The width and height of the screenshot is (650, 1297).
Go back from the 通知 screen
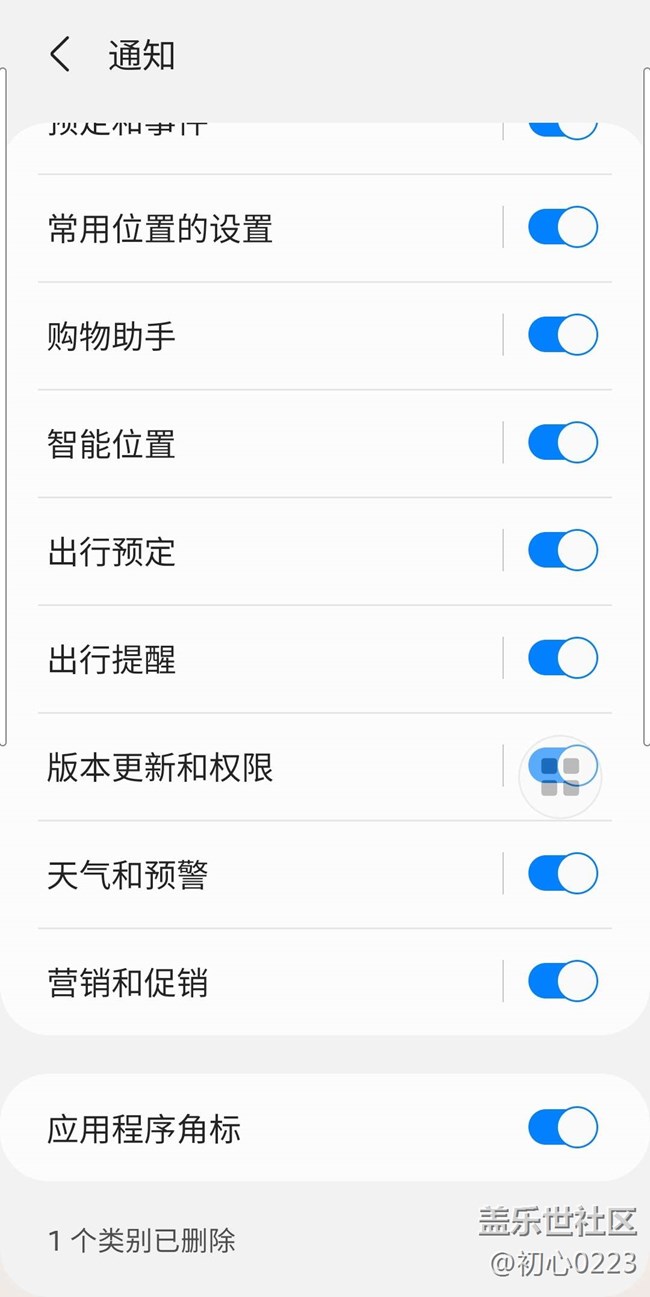(60, 55)
